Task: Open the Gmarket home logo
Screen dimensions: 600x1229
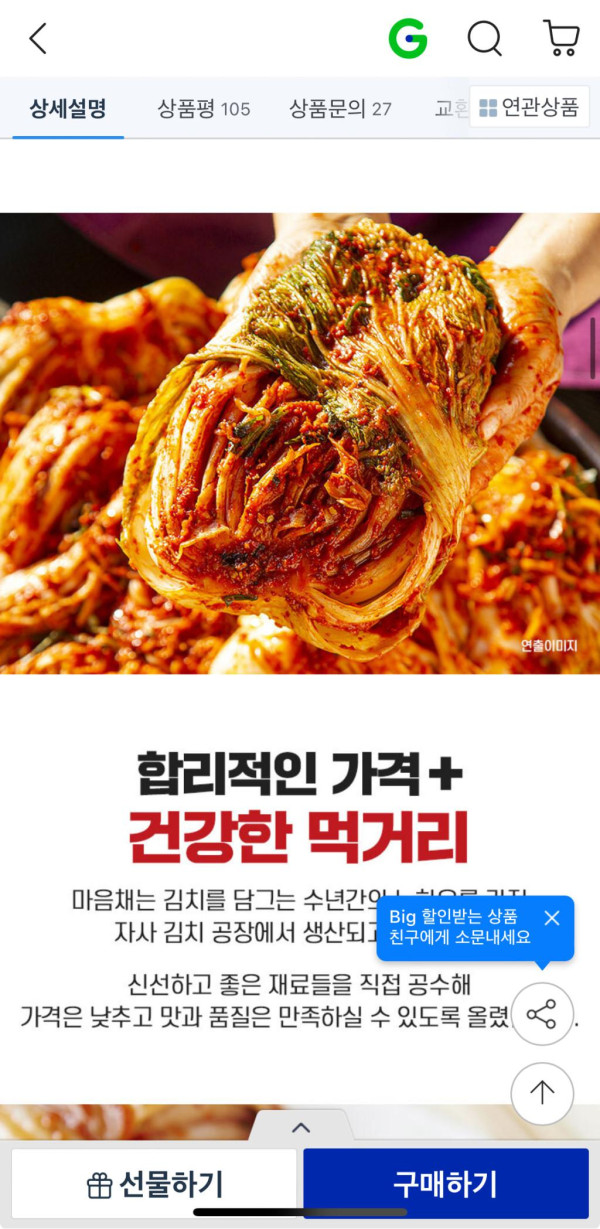Action: [x=408, y=39]
